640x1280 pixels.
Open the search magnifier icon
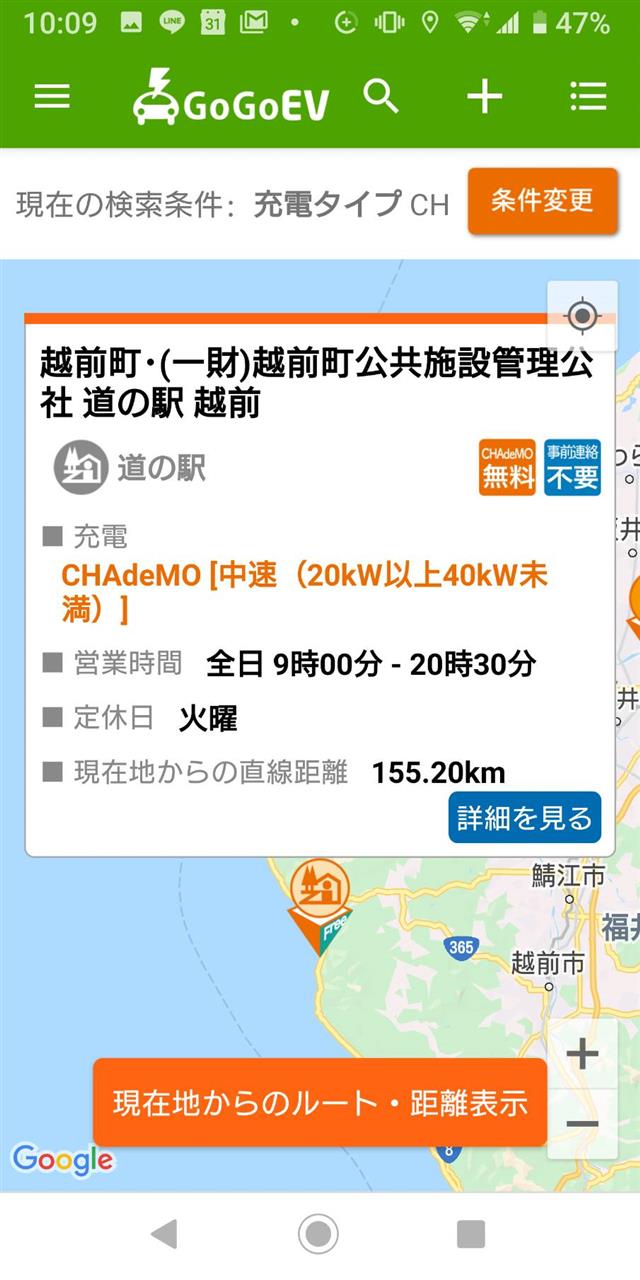pyautogui.click(x=381, y=96)
